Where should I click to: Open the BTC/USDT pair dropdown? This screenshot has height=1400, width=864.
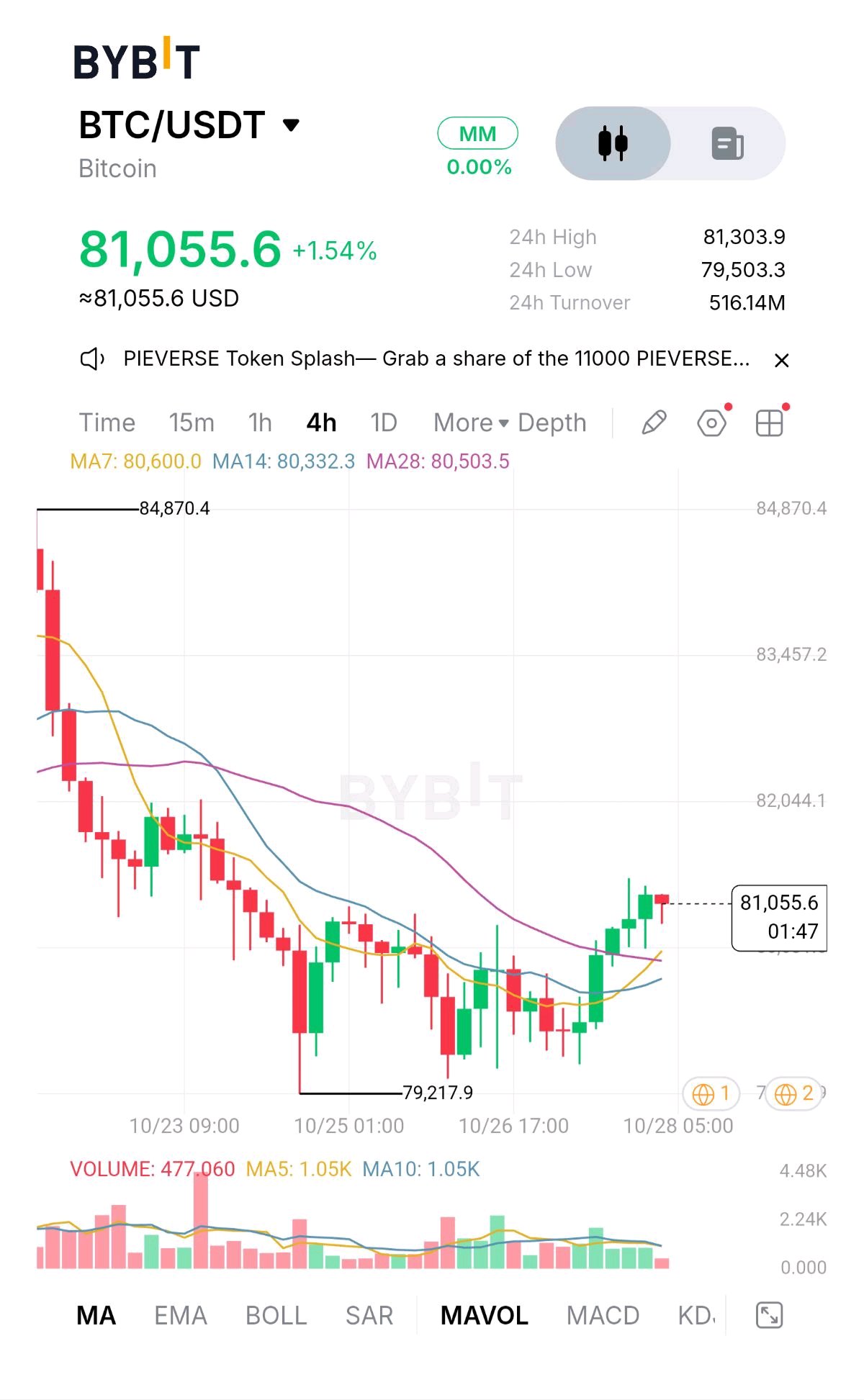coord(189,125)
